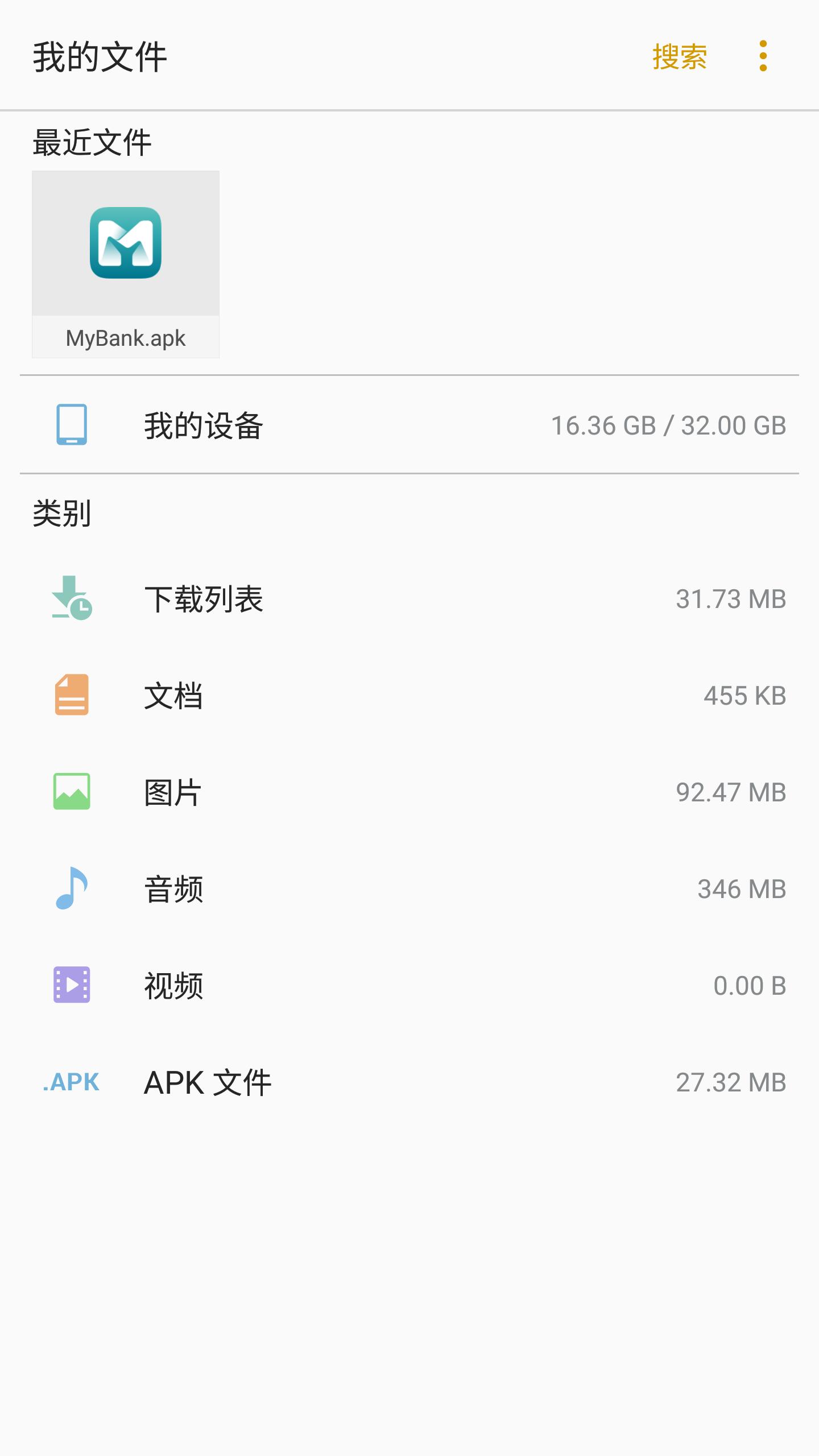This screenshot has width=819, height=1456.
Task: Select the 图片 row showing 92.47 MB
Action: (409, 793)
